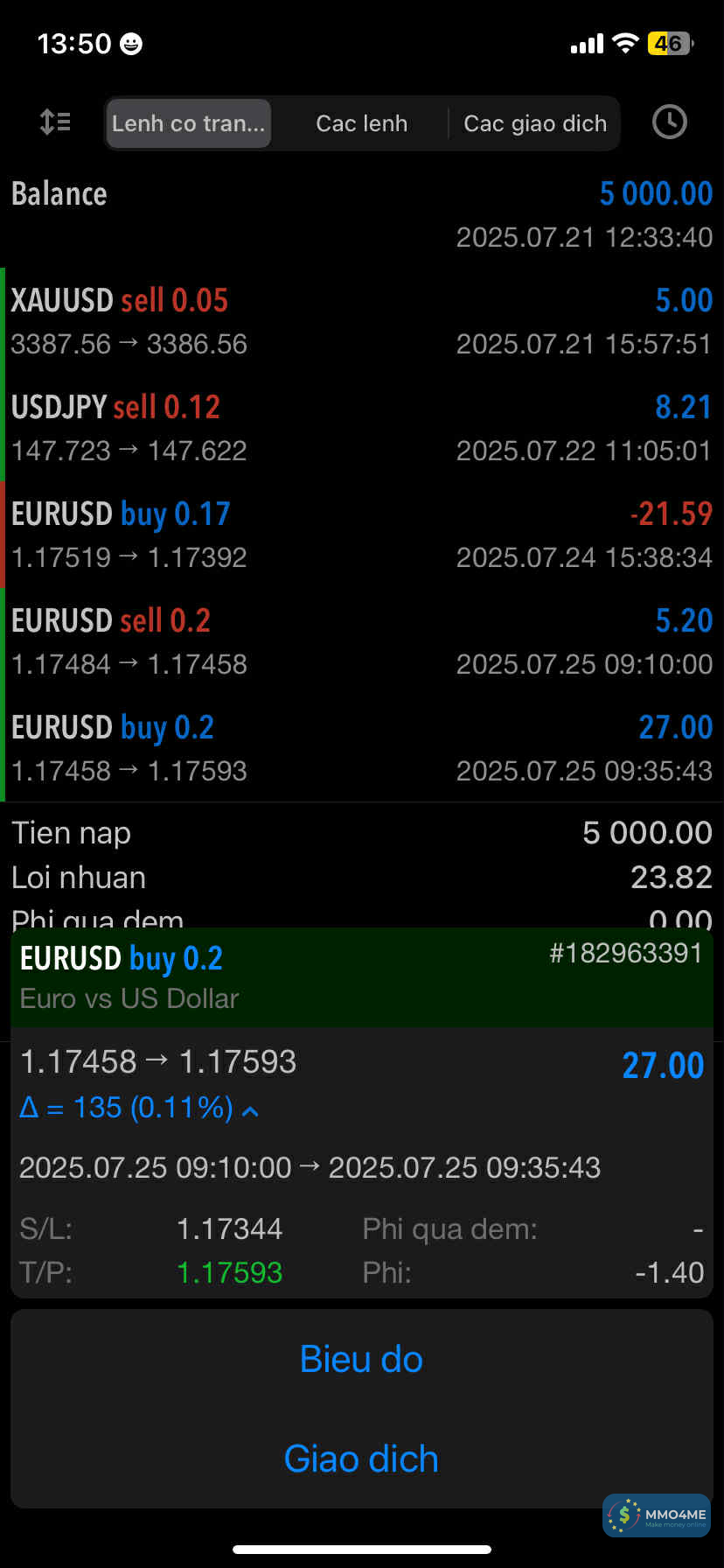
Task: Open the sort order icon
Action: point(55,122)
